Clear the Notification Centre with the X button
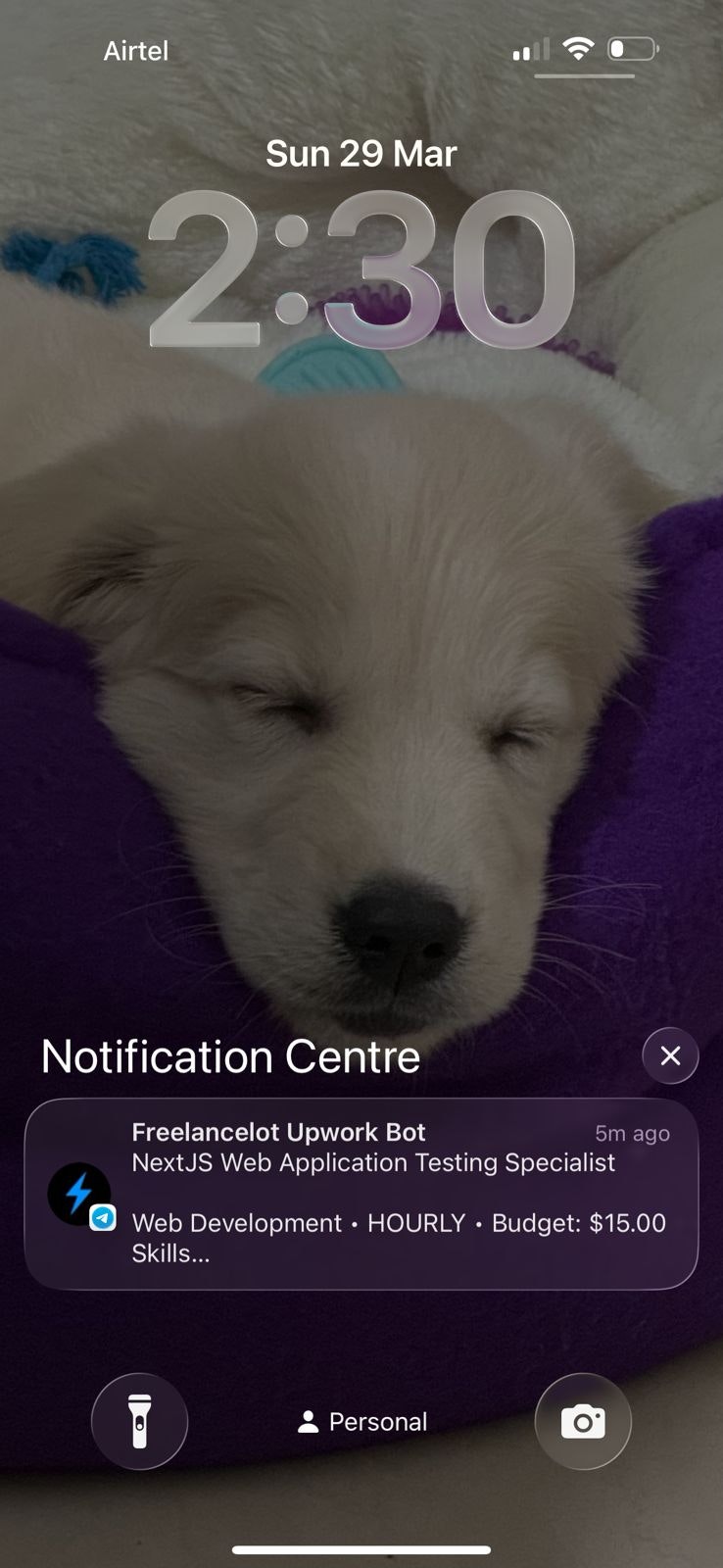 point(670,1055)
